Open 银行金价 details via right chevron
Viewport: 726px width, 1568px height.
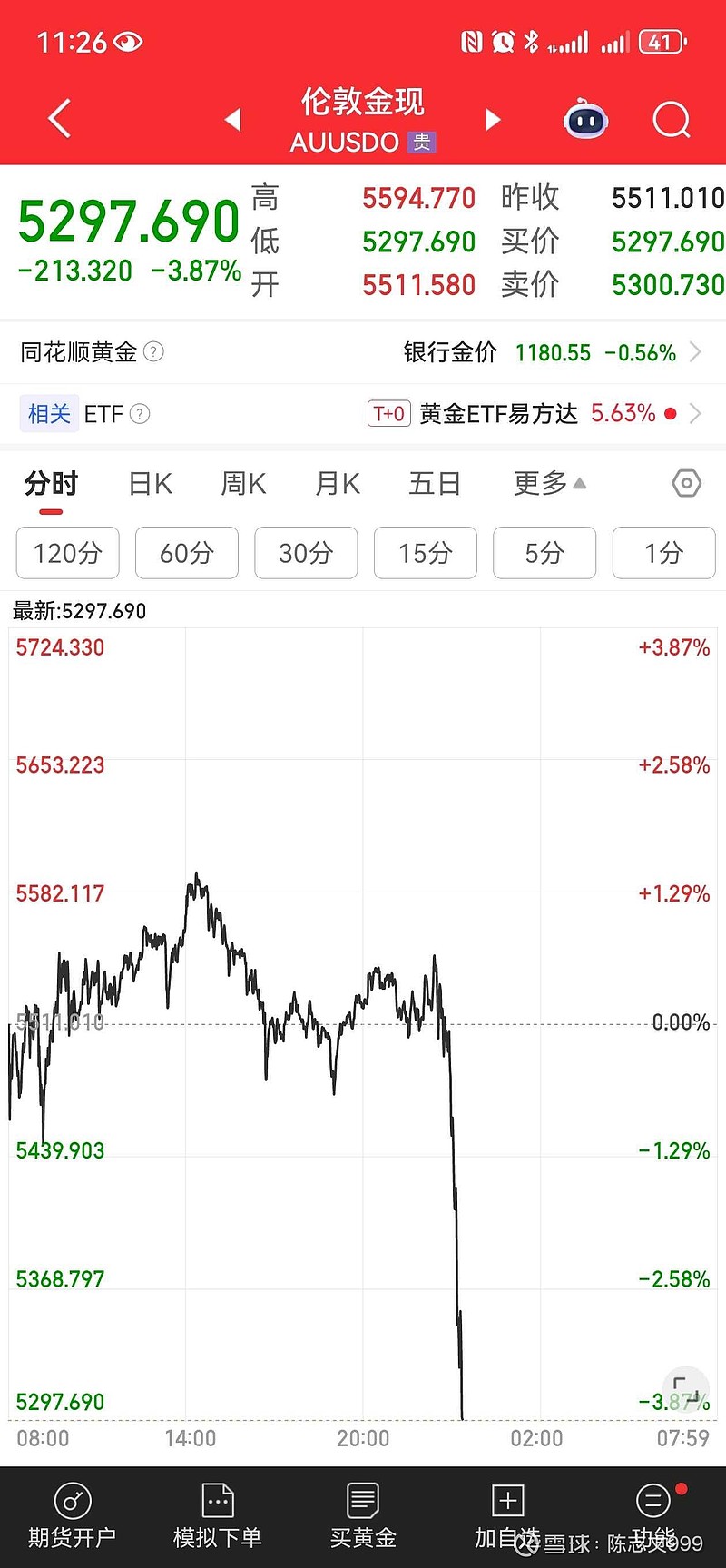(x=697, y=353)
